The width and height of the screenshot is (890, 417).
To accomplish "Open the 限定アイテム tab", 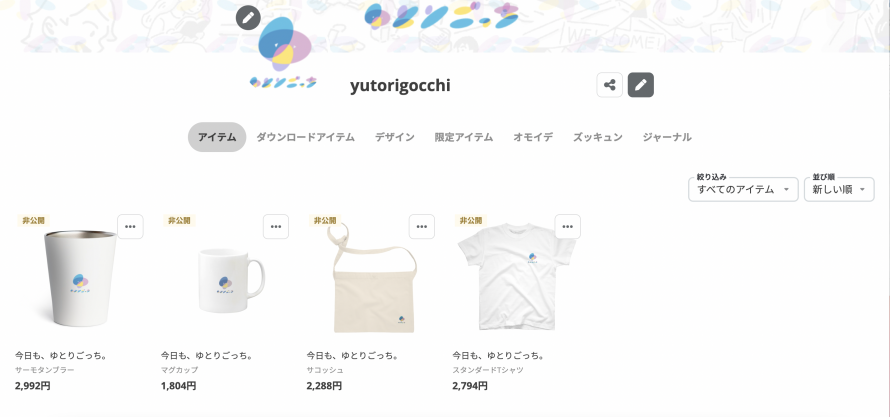I will coord(464,137).
